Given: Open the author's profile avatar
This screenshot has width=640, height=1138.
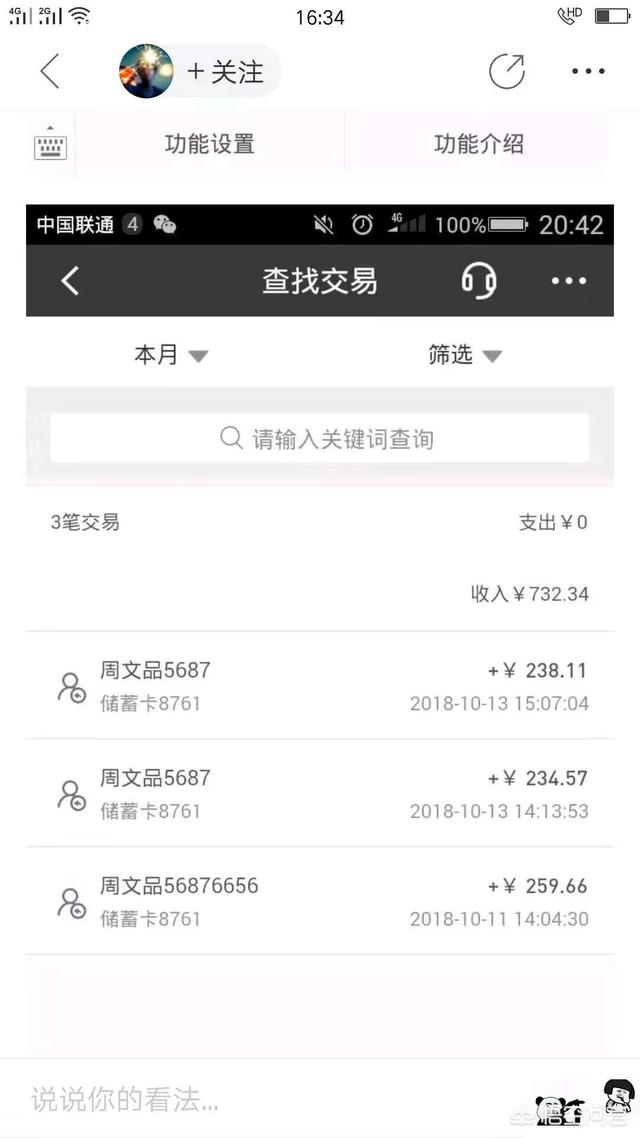Looking at the screenshot, I should pos(146,71).
